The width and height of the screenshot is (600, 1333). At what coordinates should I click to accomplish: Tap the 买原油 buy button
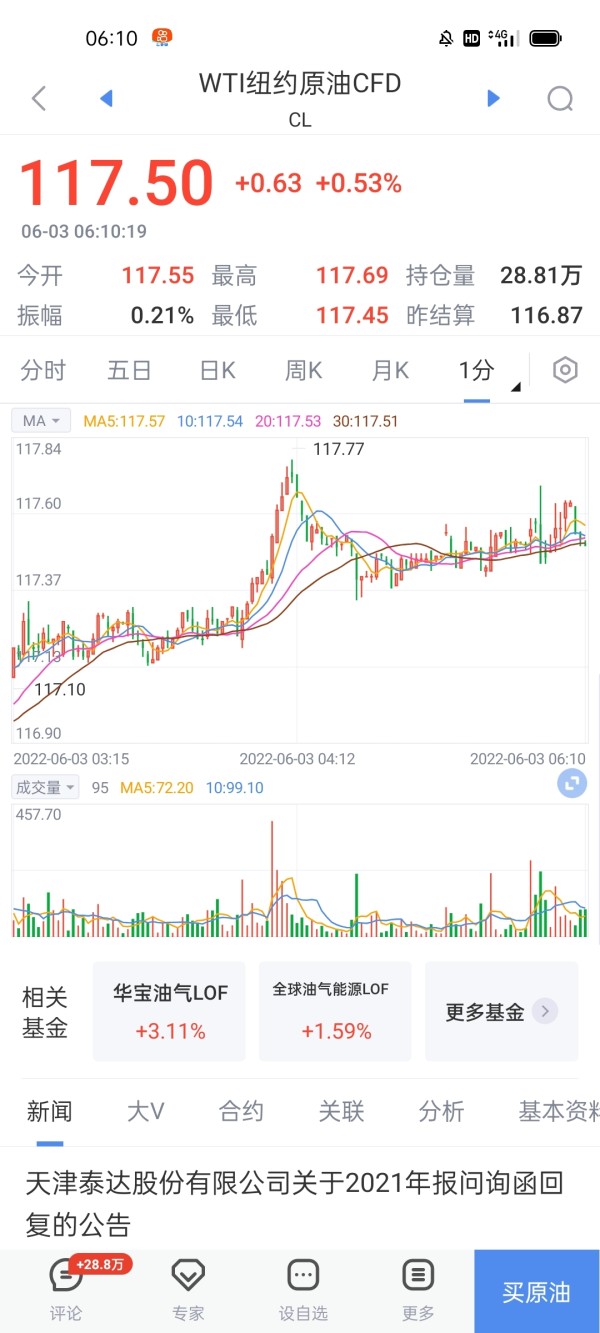[x=536, y=1291]
